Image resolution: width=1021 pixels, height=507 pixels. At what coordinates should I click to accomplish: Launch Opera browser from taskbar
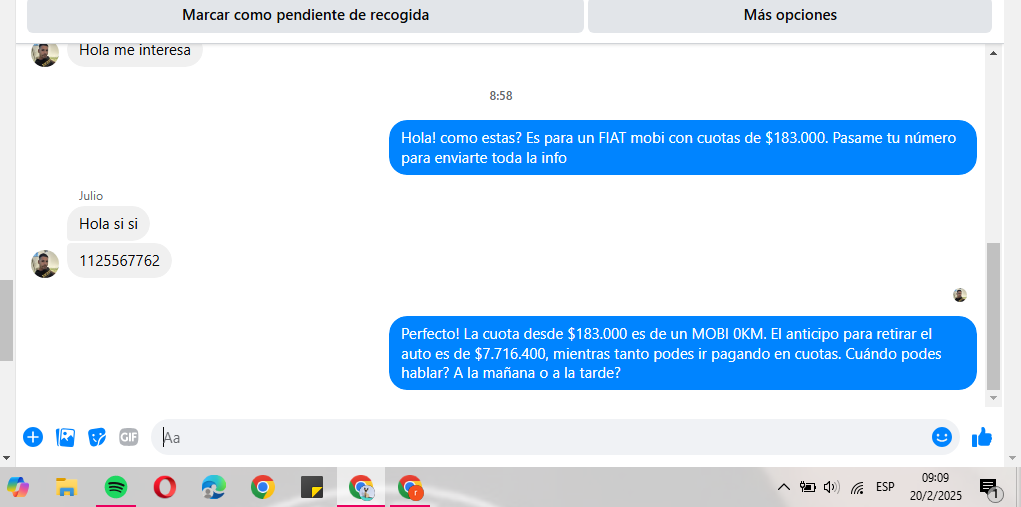[165, 487]
